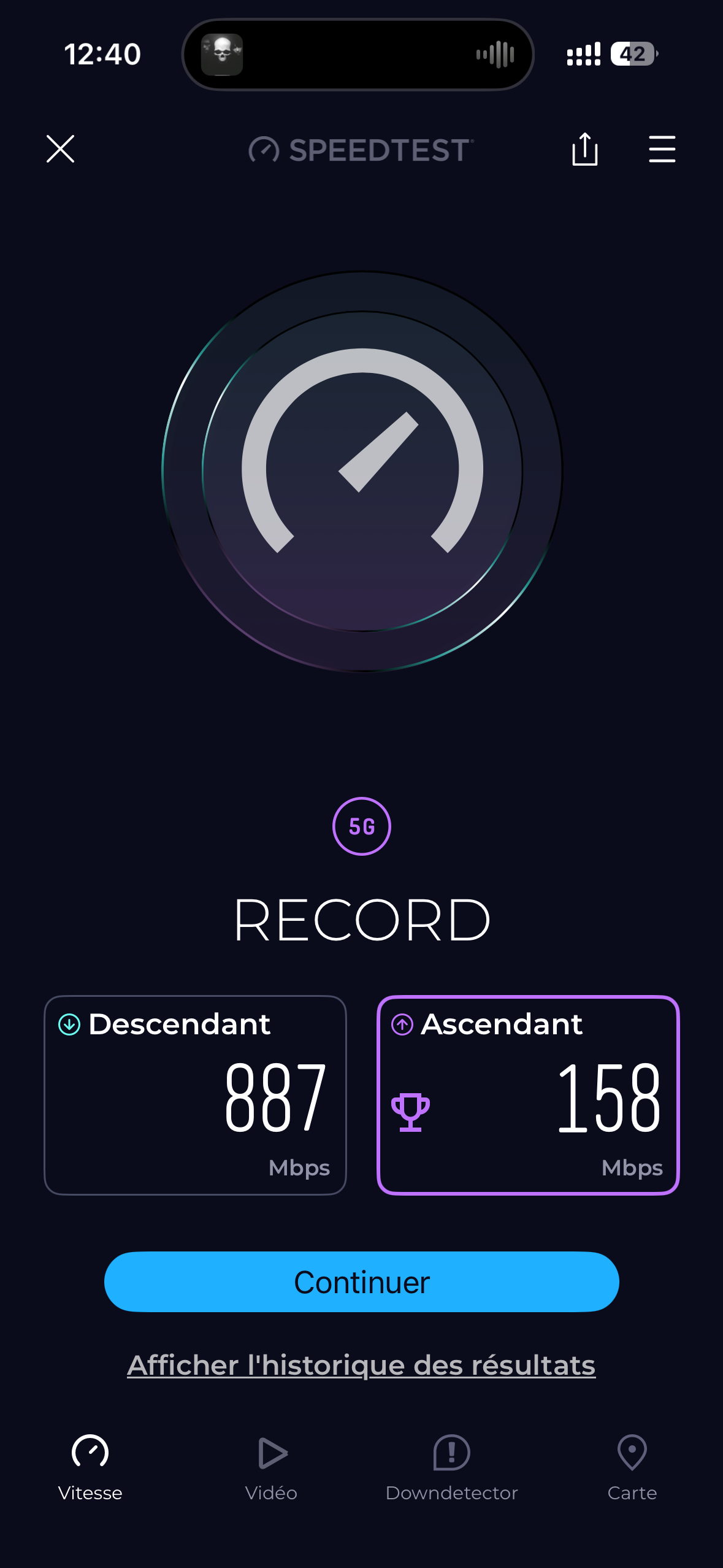Switch to the Vidéo tab
Screen dimensions: 723x1568
click(271, 1467)
